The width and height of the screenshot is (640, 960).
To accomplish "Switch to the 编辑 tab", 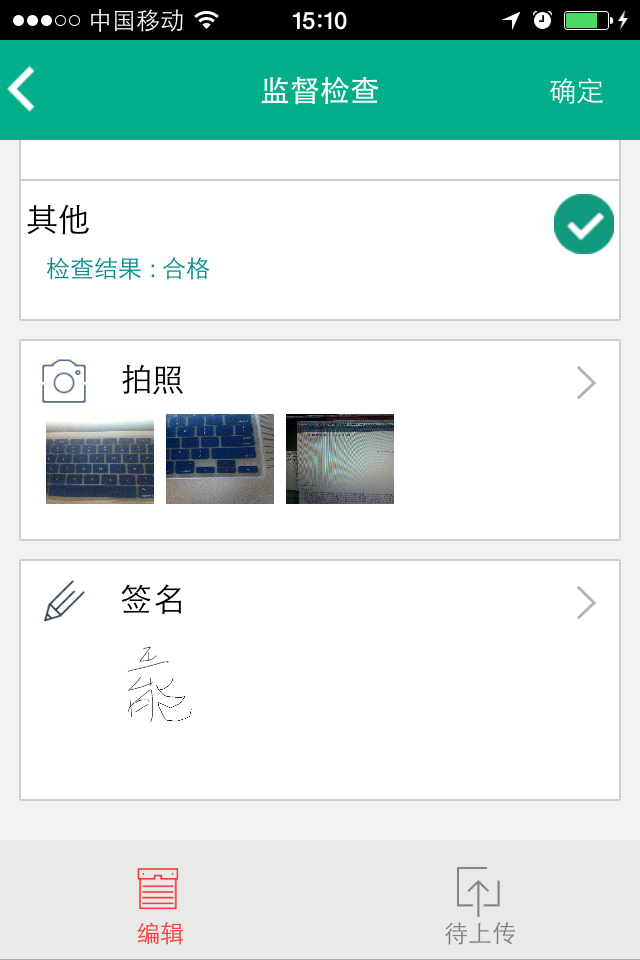I will click(x=159, y=905).
